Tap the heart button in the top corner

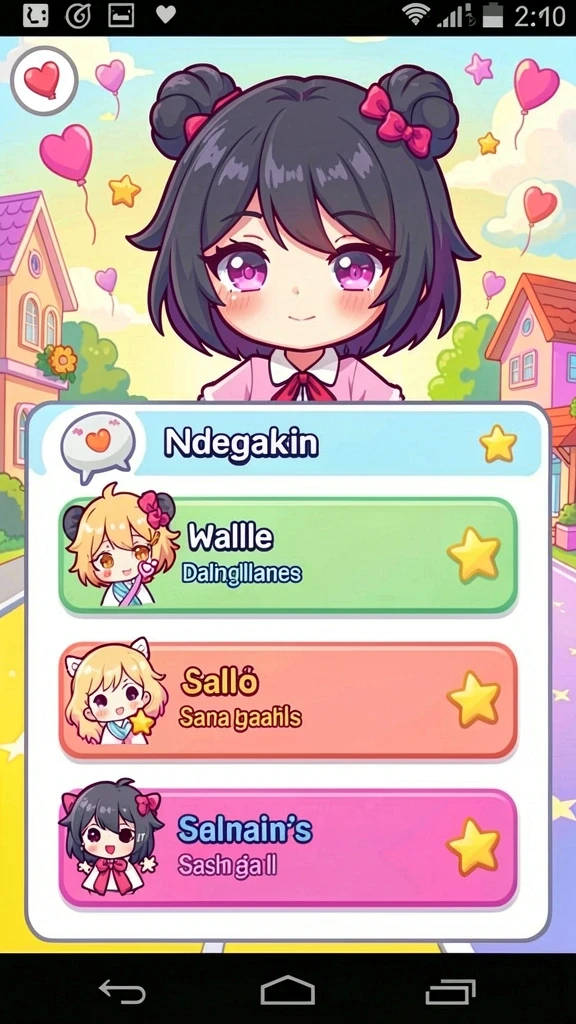(x=44, y=81)
